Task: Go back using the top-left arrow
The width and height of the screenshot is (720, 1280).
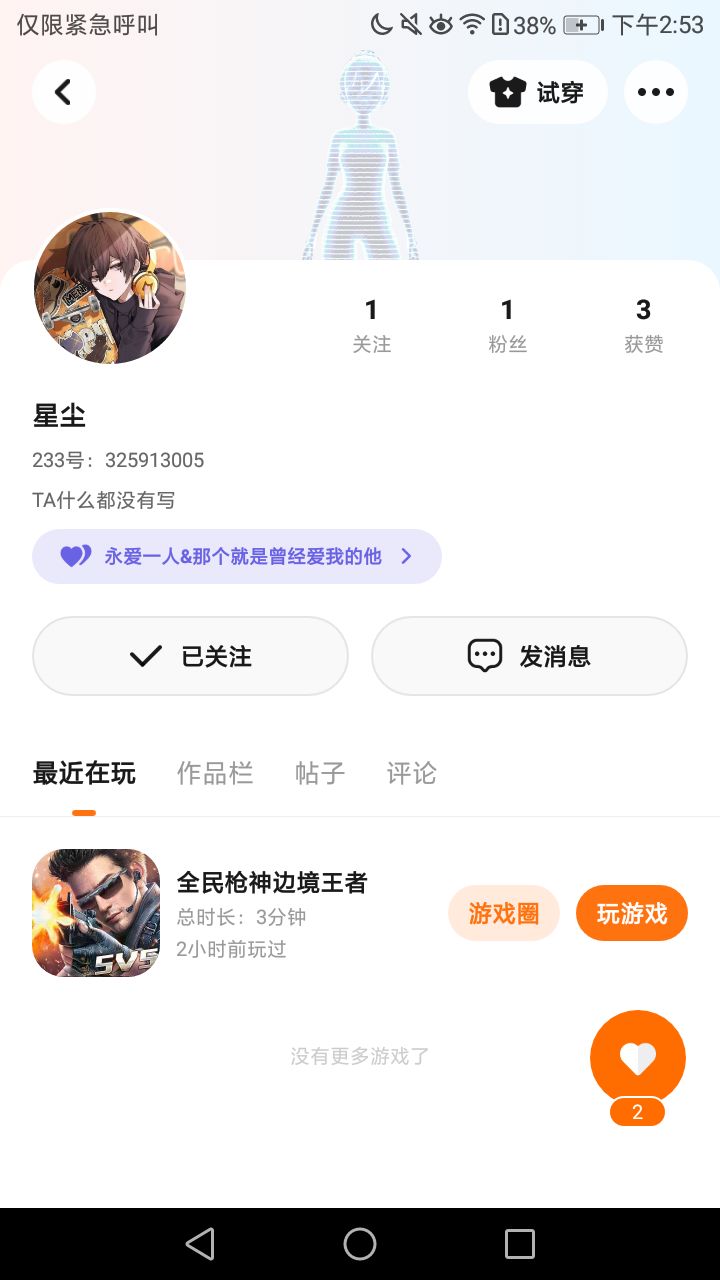Action: click(x=63, y=92)
